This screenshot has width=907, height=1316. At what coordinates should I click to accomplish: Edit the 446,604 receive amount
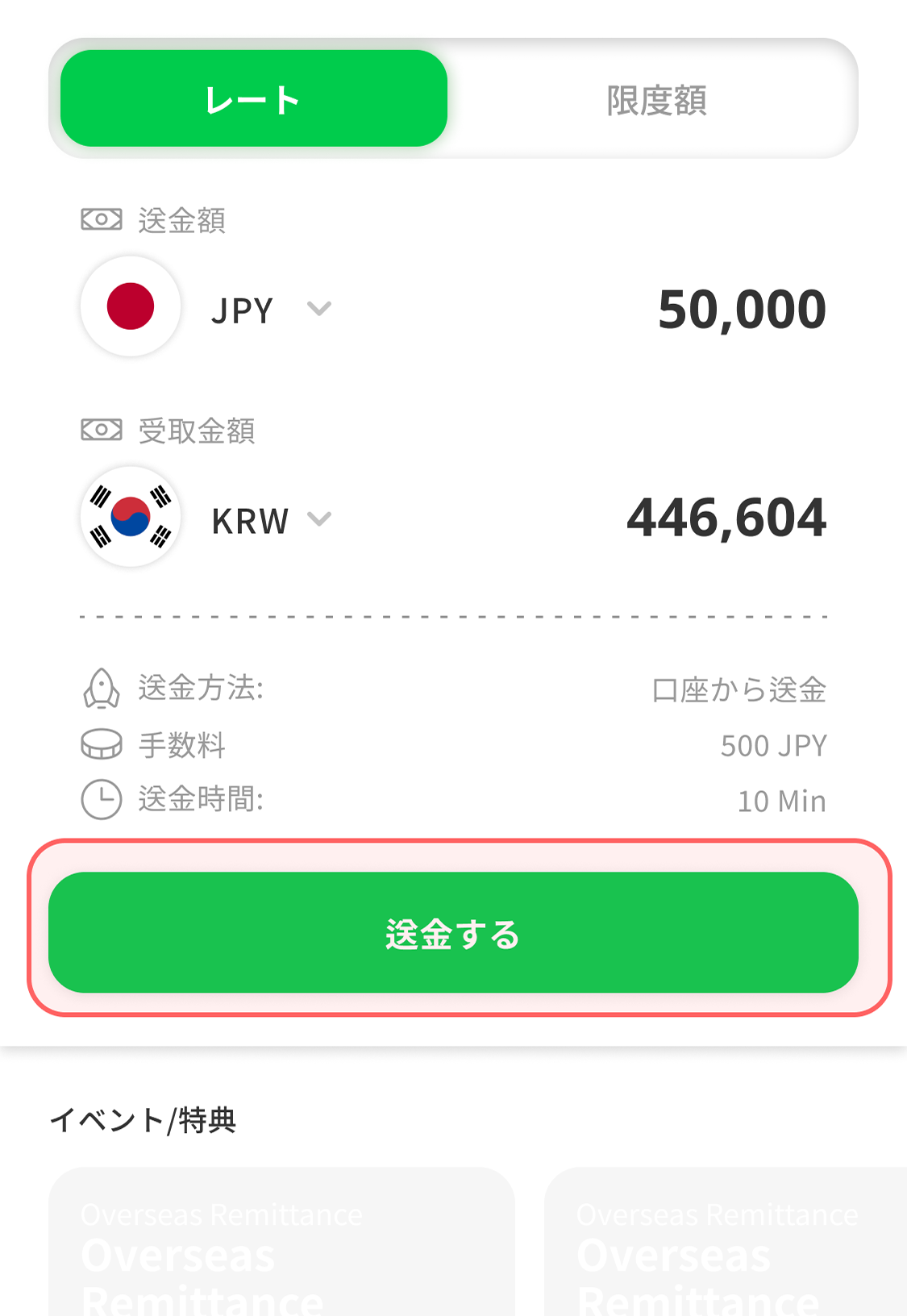[x=726, y=518]
